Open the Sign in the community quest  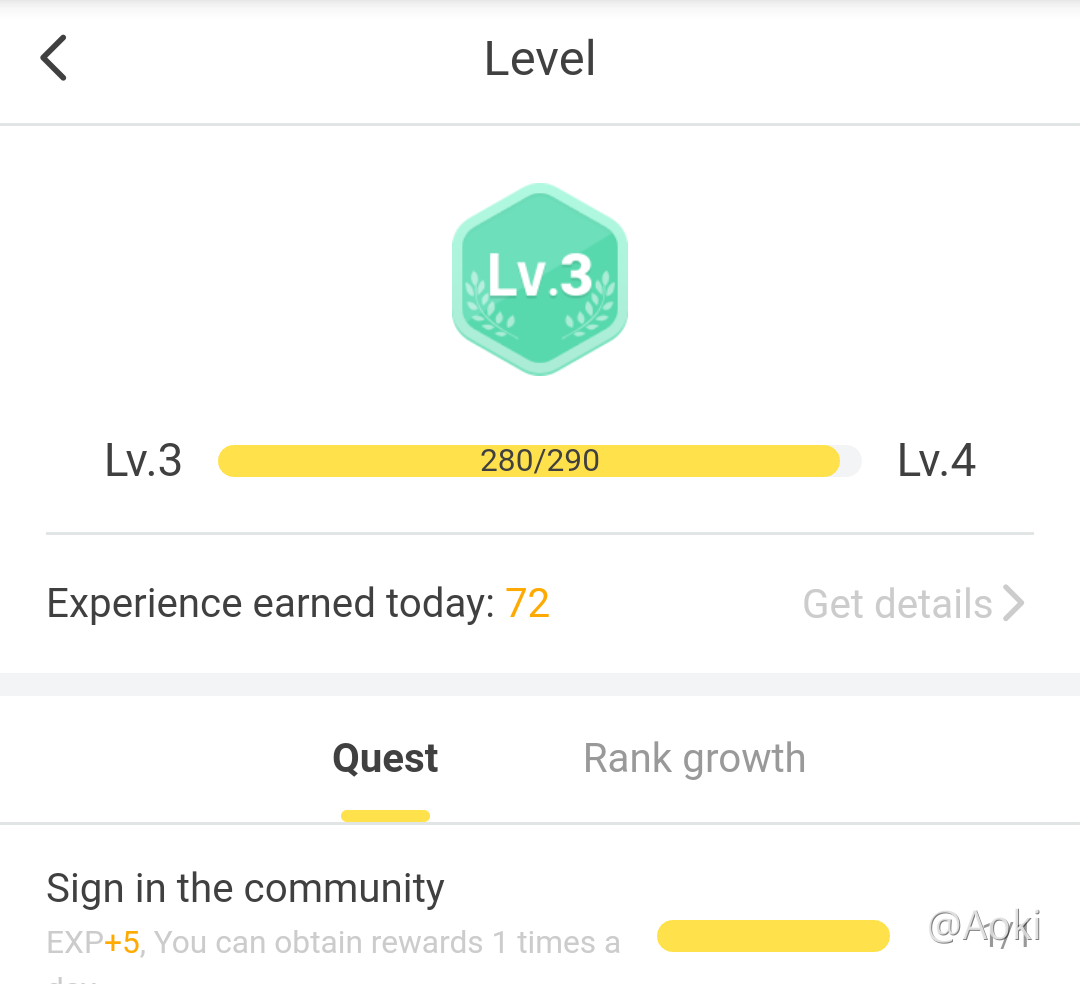[x=246, y=889]
